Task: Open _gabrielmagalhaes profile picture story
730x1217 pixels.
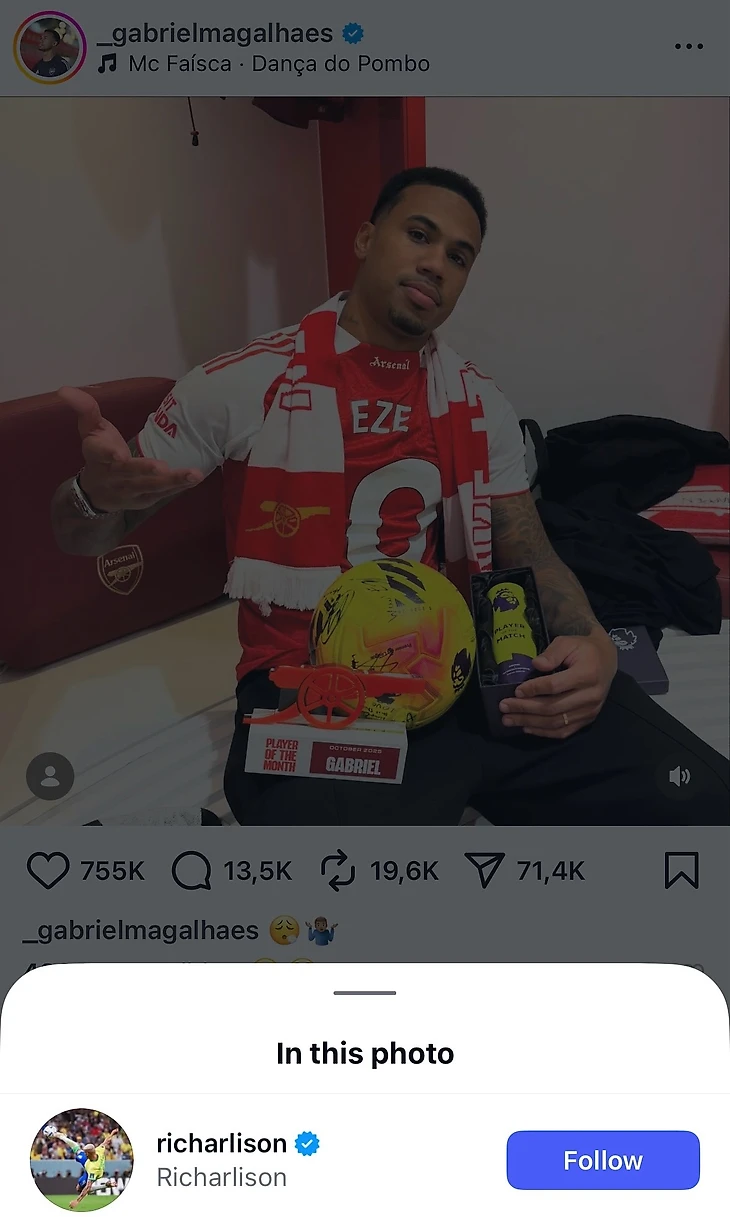Action: tap(50, 48)
